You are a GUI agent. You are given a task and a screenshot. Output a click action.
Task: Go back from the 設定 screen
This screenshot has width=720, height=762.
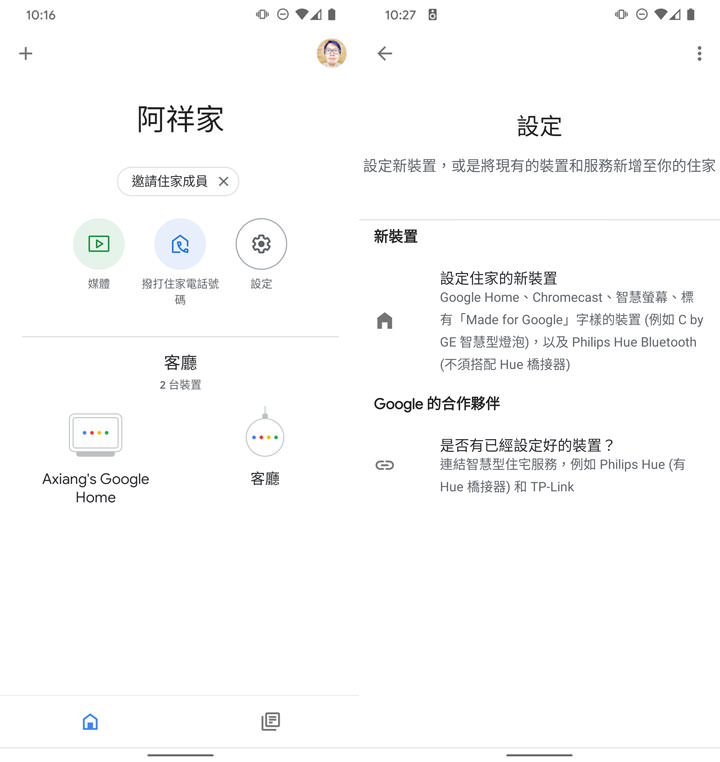tap(385, 54)
